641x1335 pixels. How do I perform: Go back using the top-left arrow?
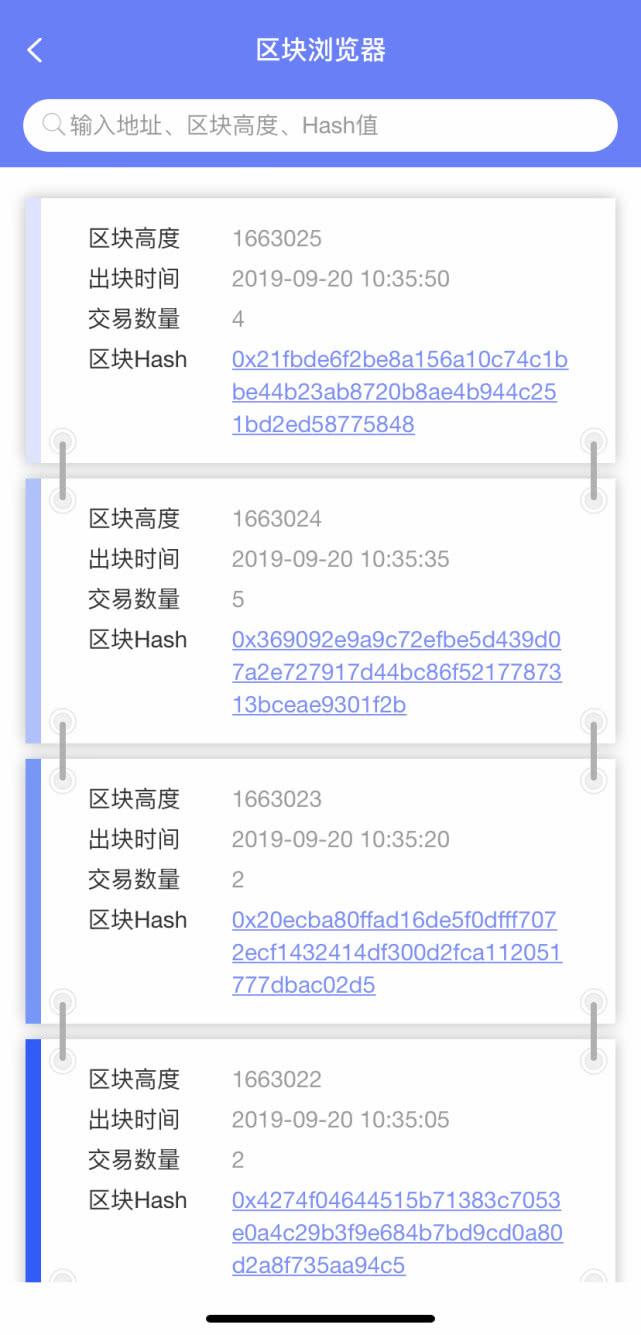click(35, 50)
